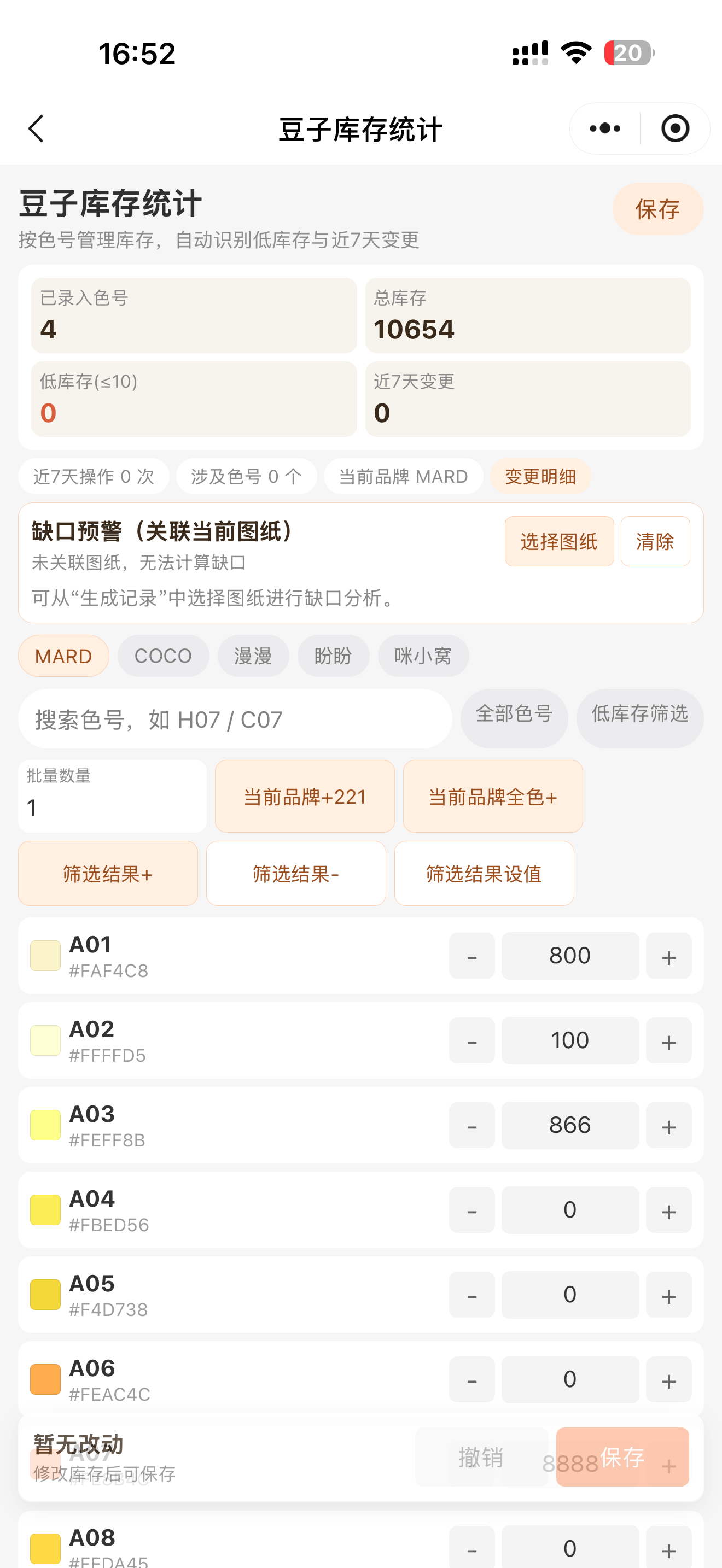Click the top 保存 save button

click(x=658, y=209)
